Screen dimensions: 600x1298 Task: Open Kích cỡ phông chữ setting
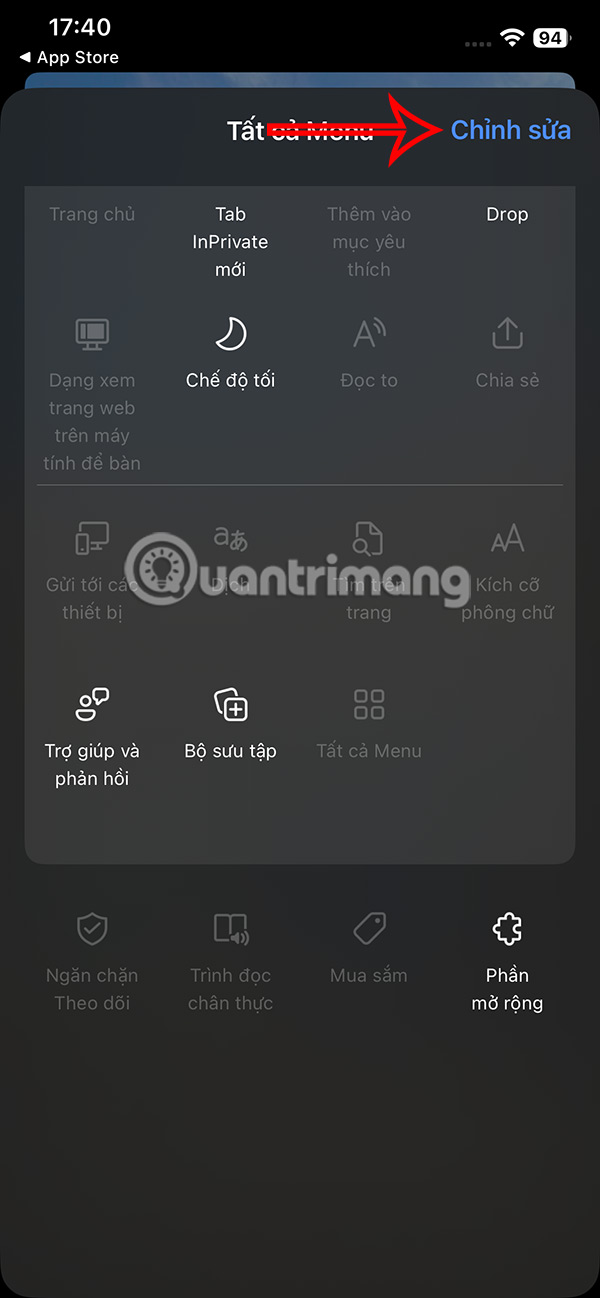(x=507, y=570)
